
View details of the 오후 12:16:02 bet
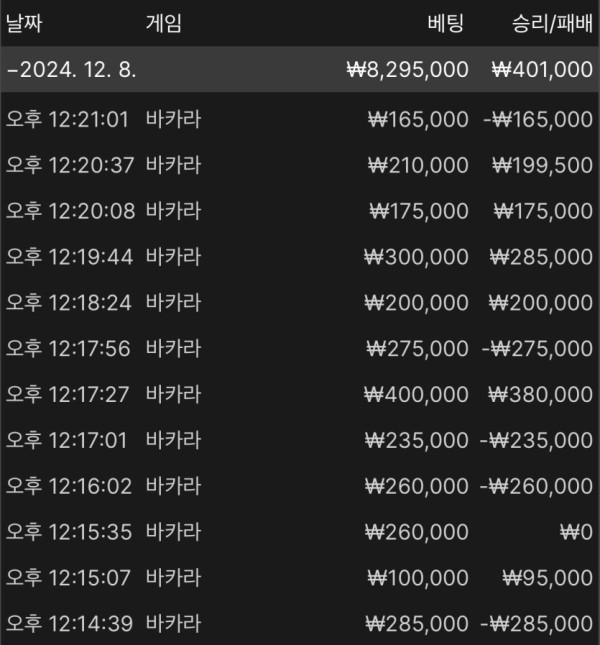(300, 486)
